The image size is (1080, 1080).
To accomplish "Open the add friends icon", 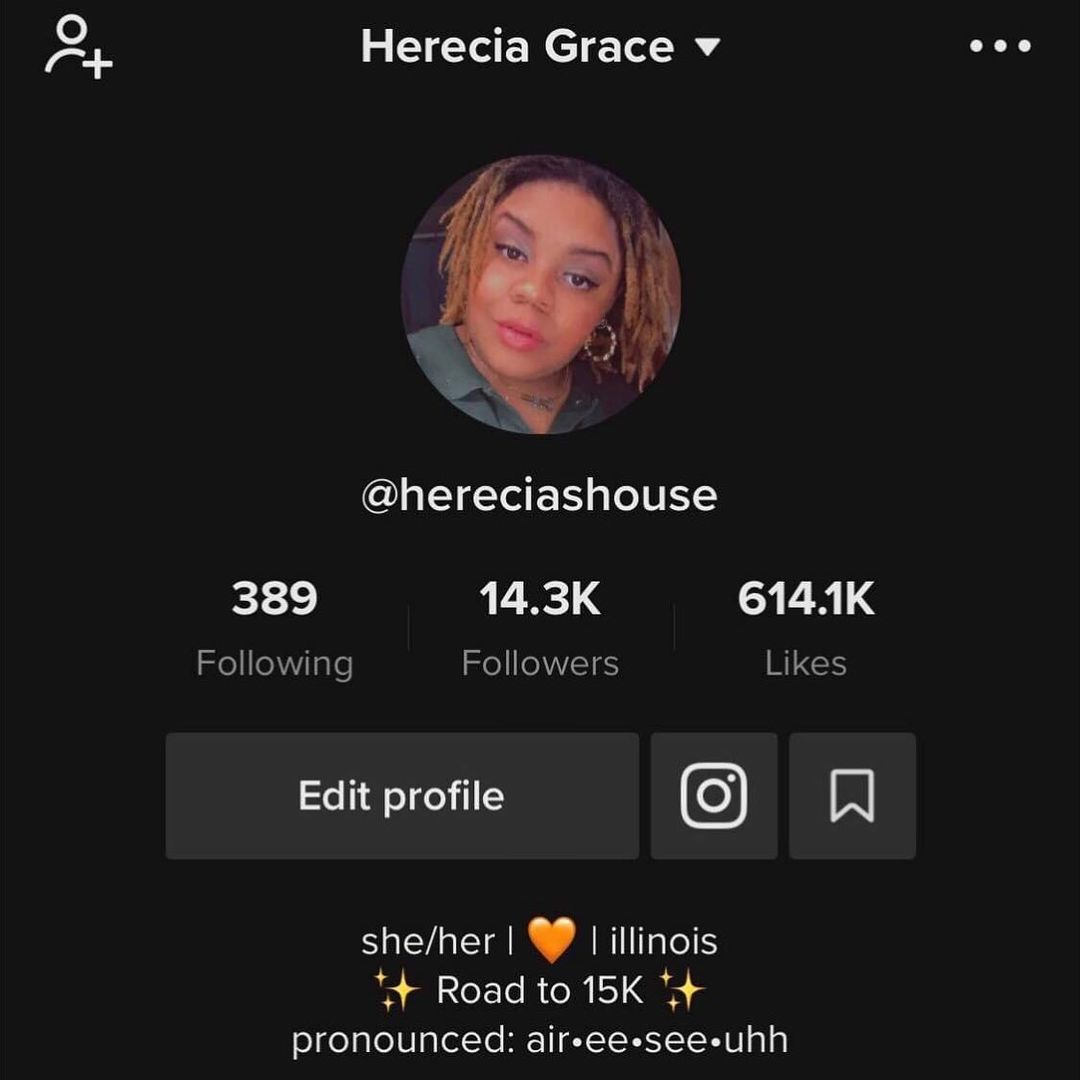I will [x=78, y=47].
